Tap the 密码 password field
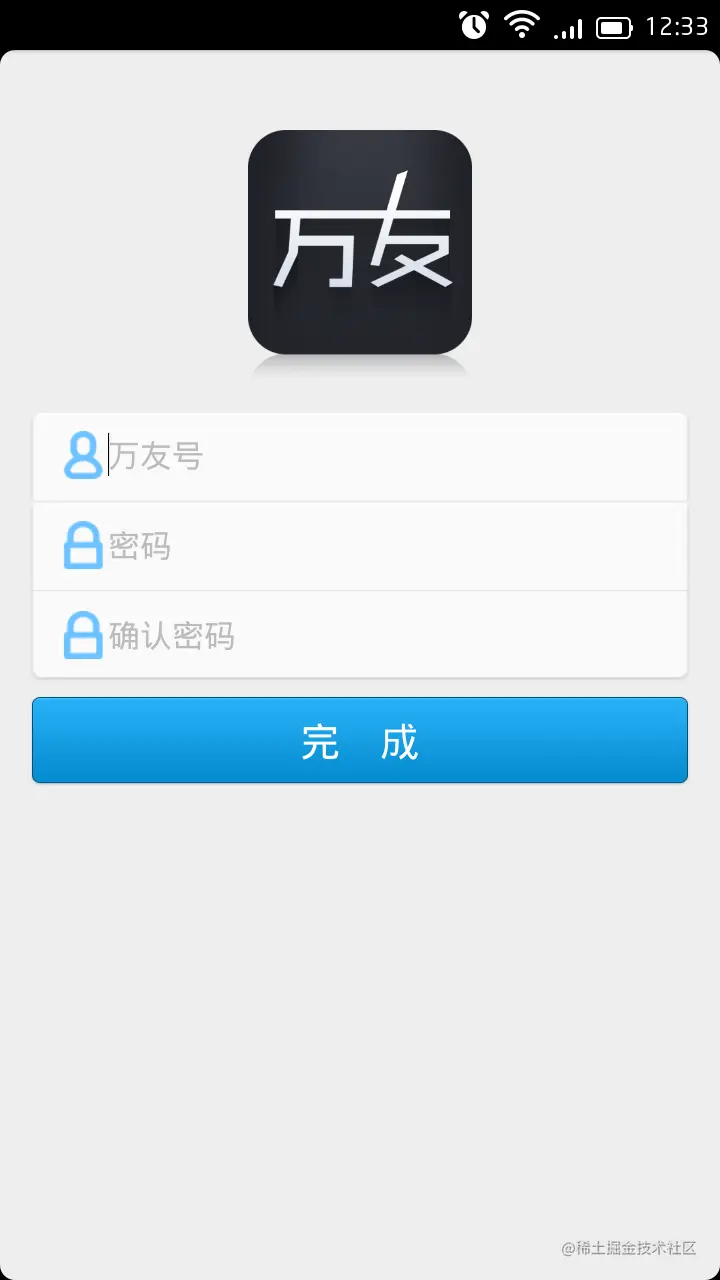Screen dimensions: 720x1280 (390, 546)
